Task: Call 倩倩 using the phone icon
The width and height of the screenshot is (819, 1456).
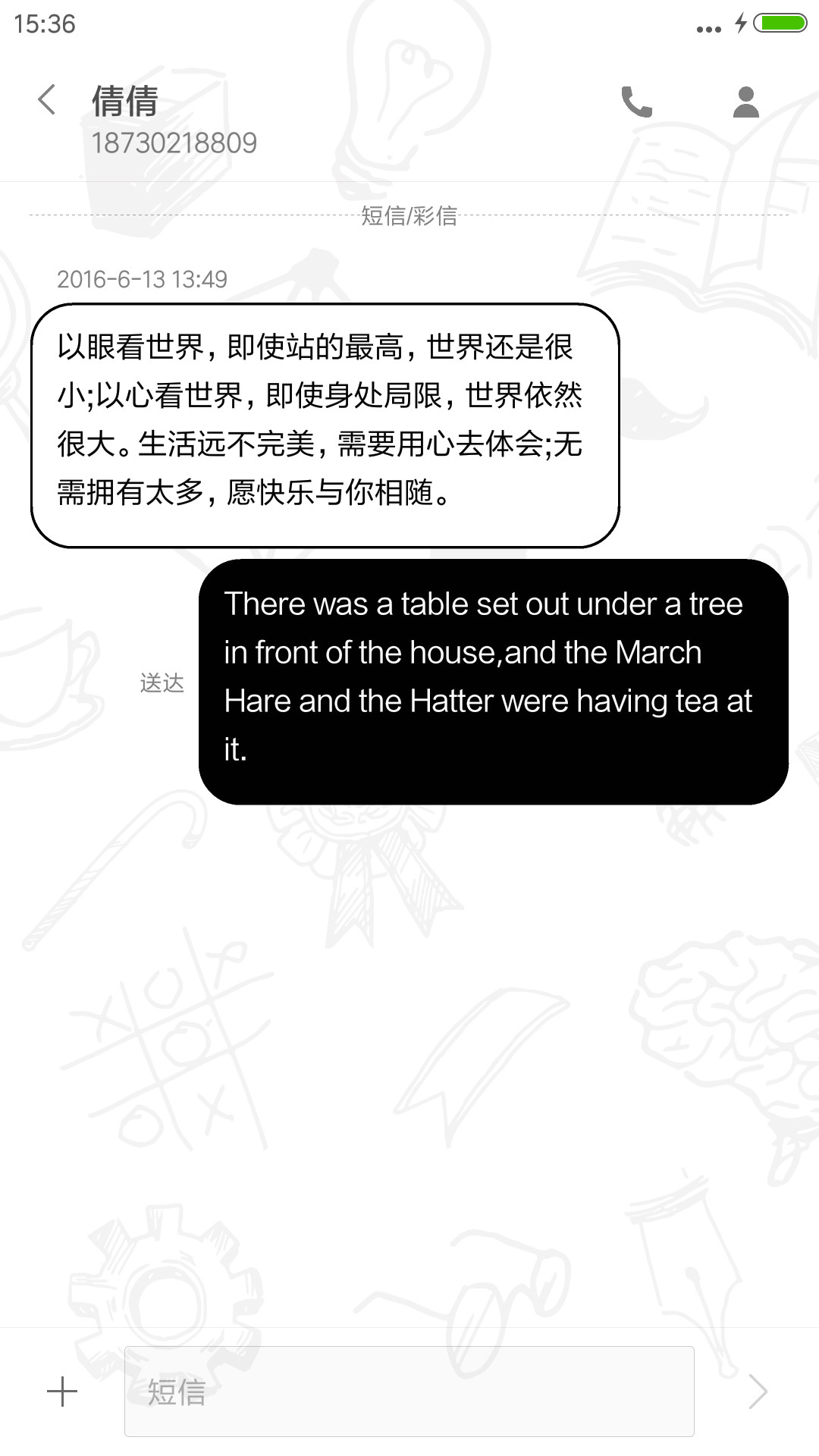Action: point(636,102)
